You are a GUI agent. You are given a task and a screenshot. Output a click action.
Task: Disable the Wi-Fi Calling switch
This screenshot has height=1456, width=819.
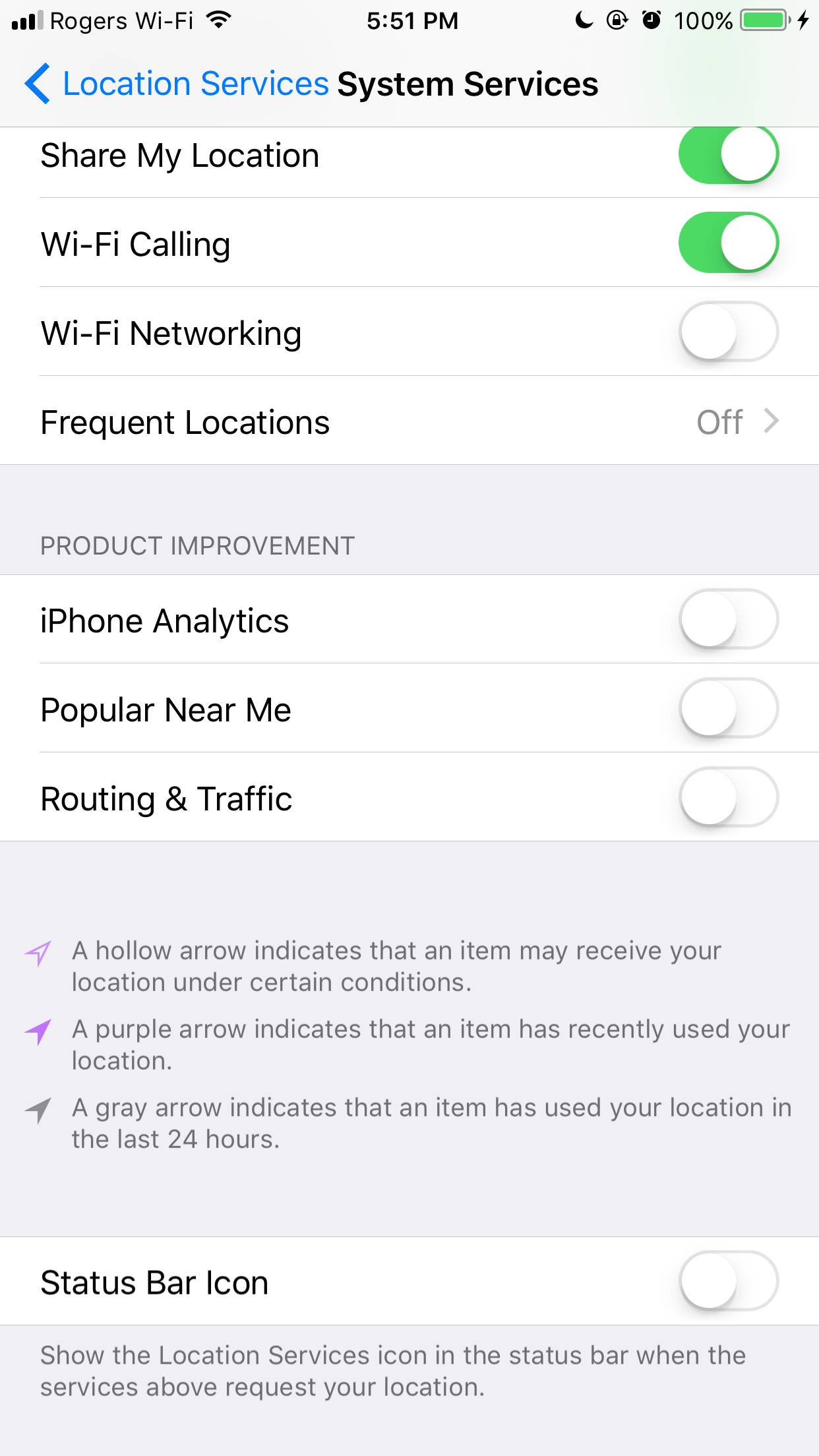[x=729, y=243]
